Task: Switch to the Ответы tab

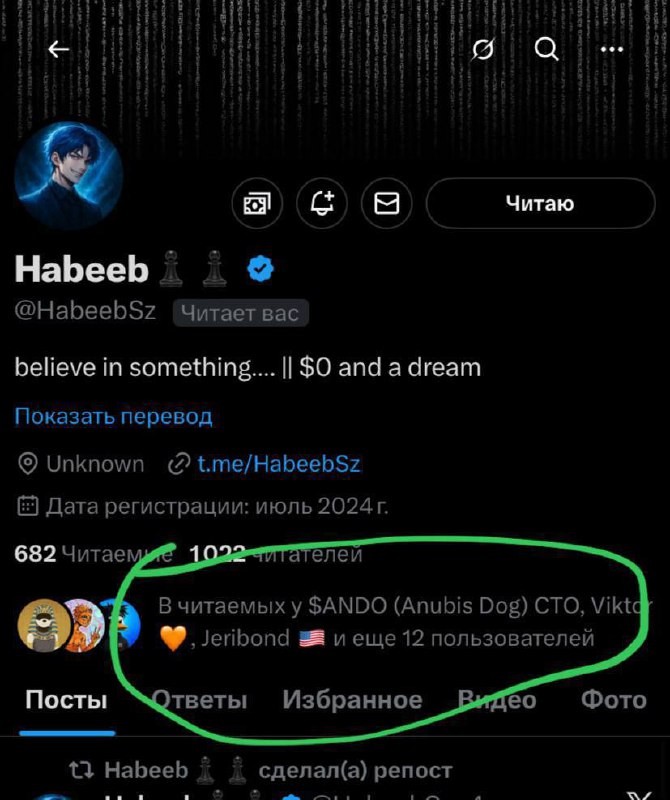Action: click(x=200, y=699)
